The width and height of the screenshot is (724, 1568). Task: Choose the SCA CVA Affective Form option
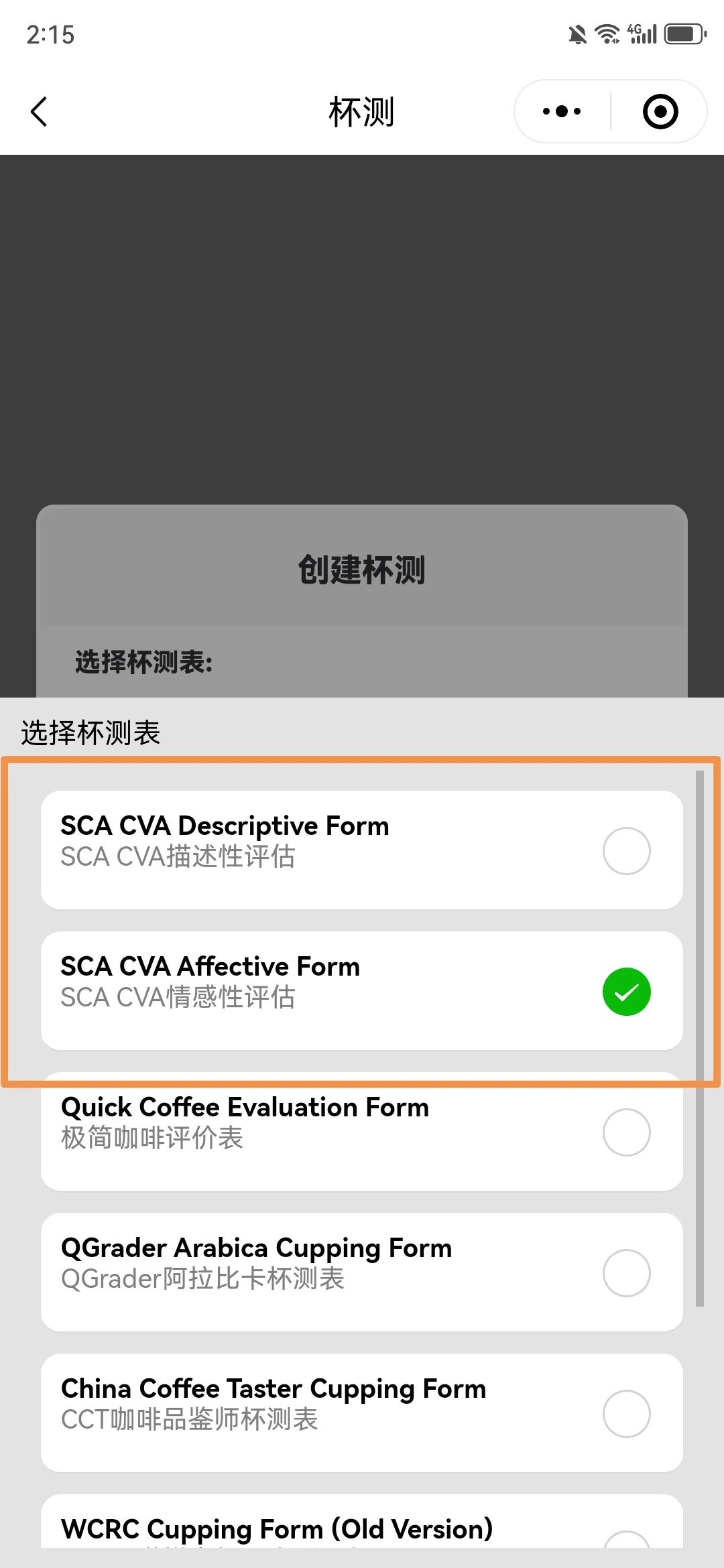tap(362, 990)
